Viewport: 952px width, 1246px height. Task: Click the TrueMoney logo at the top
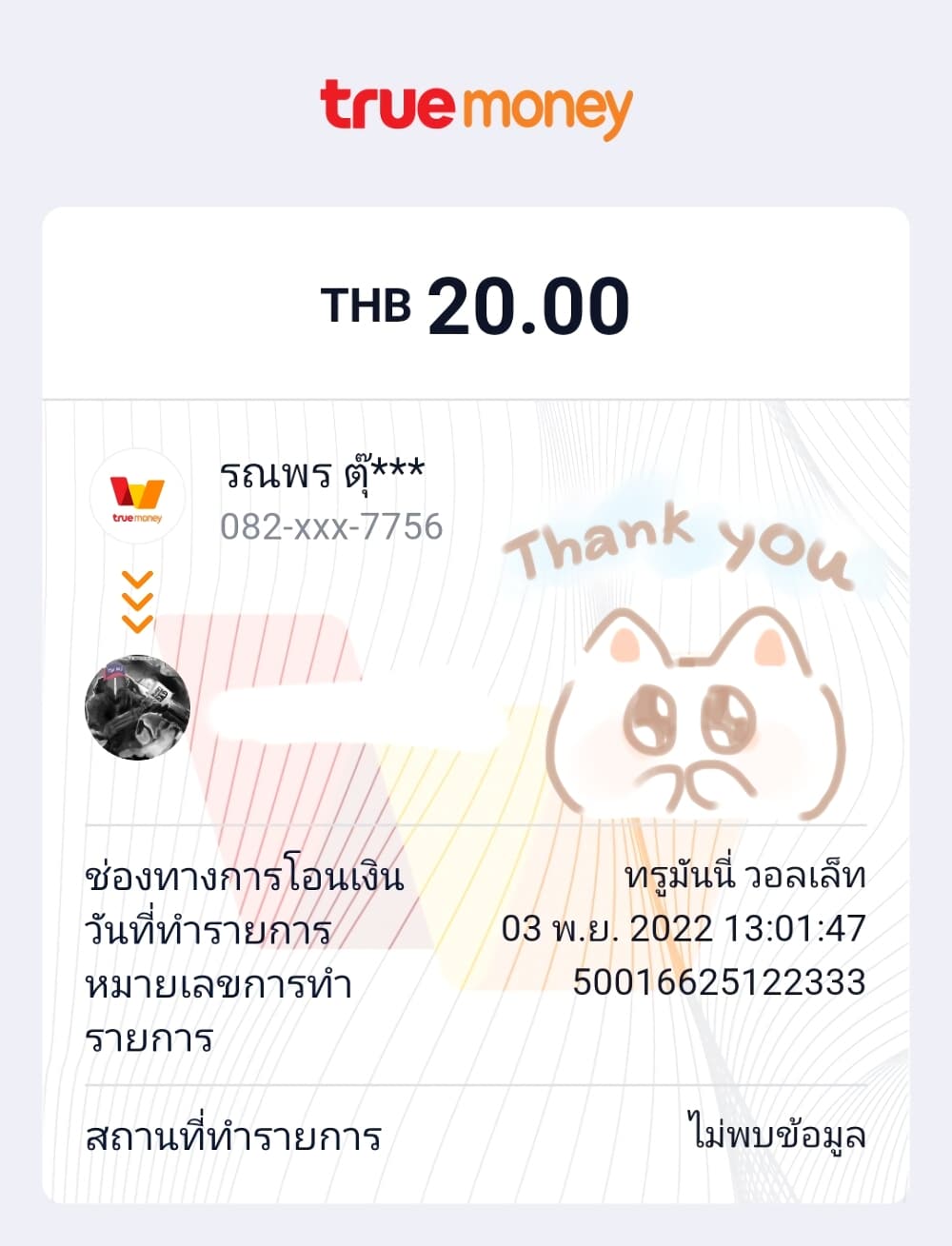tap(474, 105)
